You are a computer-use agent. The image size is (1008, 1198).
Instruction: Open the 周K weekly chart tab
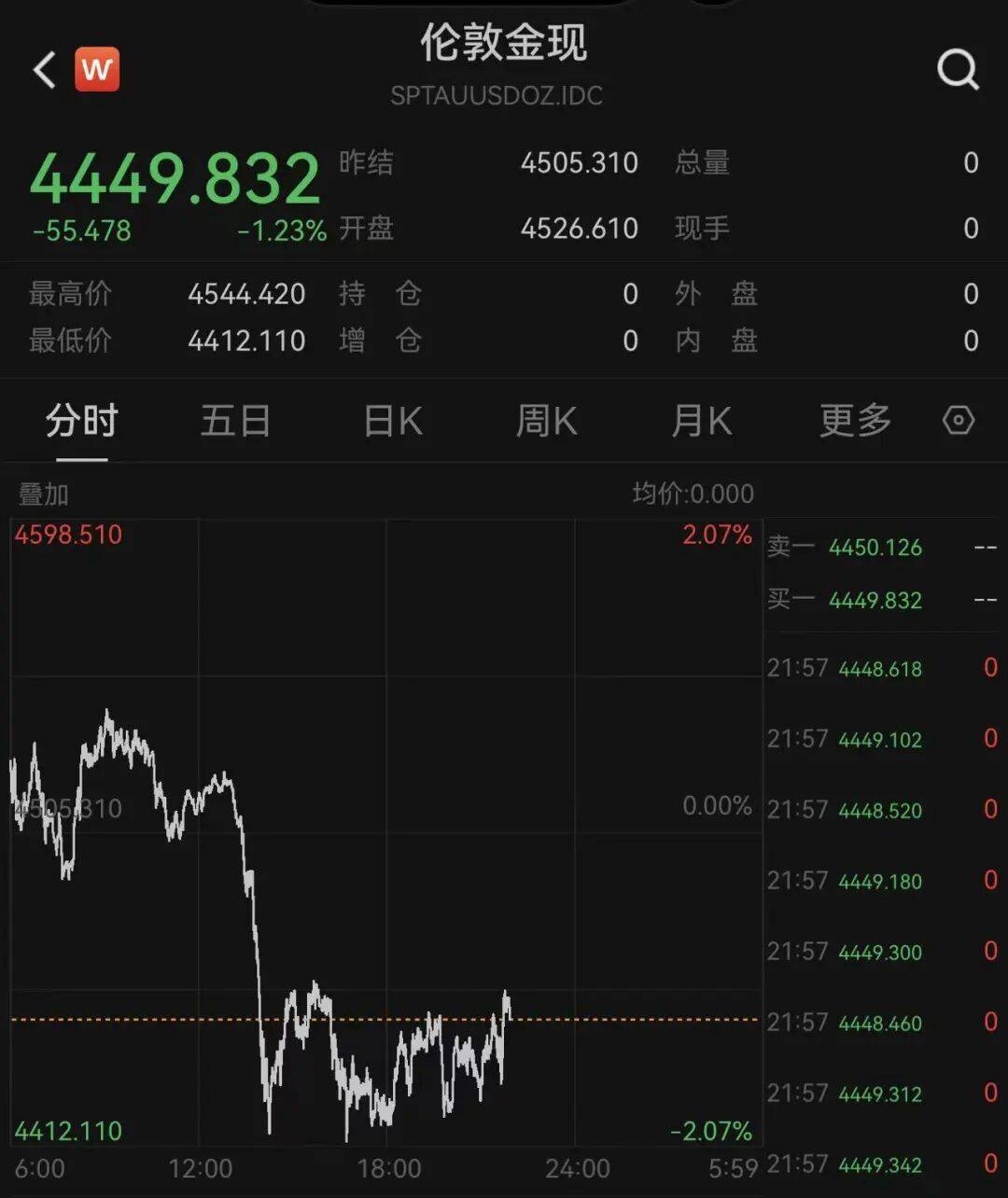[x=547, y=422]
